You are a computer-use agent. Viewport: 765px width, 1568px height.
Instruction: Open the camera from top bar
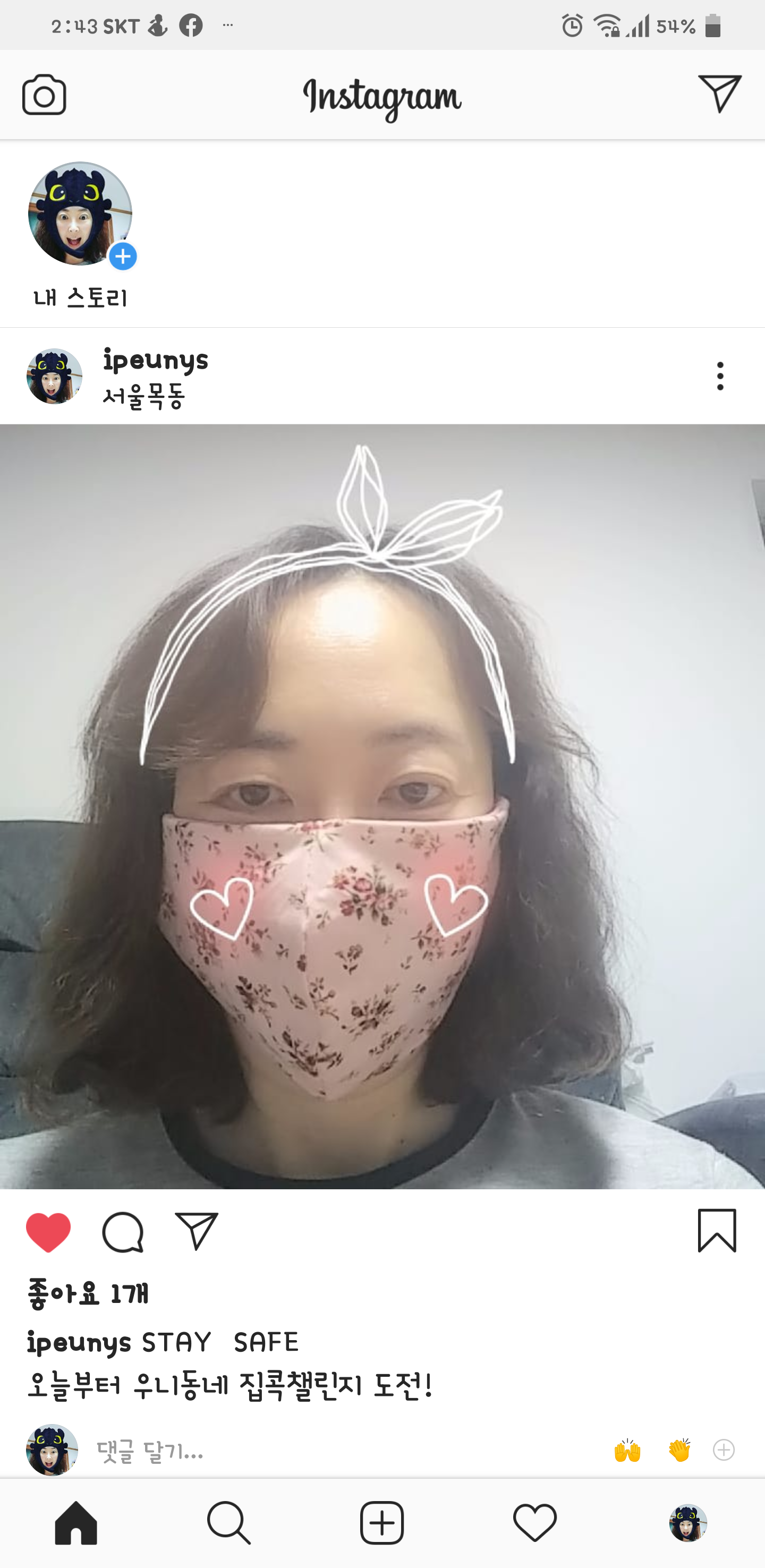pos(44,96)
